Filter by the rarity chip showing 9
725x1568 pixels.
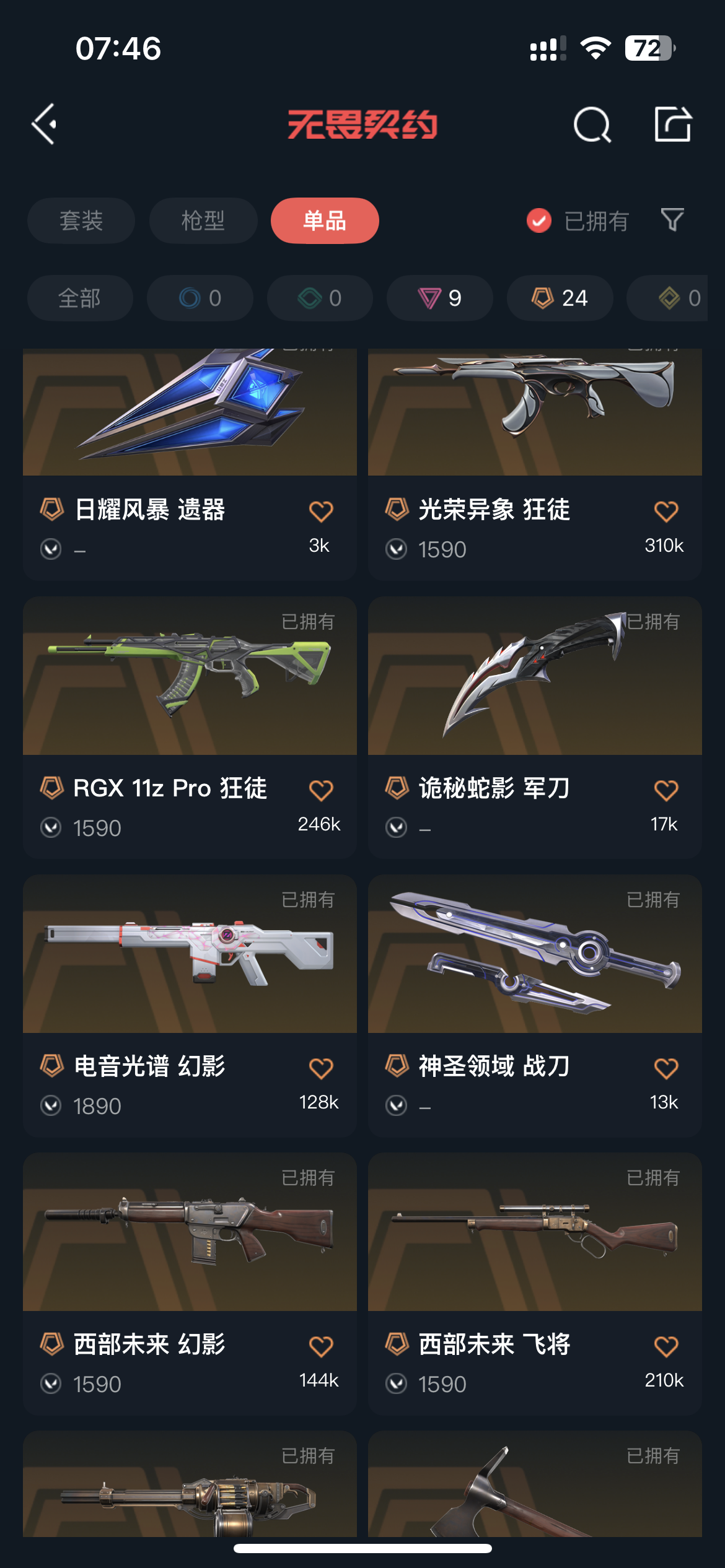point(440,298)
